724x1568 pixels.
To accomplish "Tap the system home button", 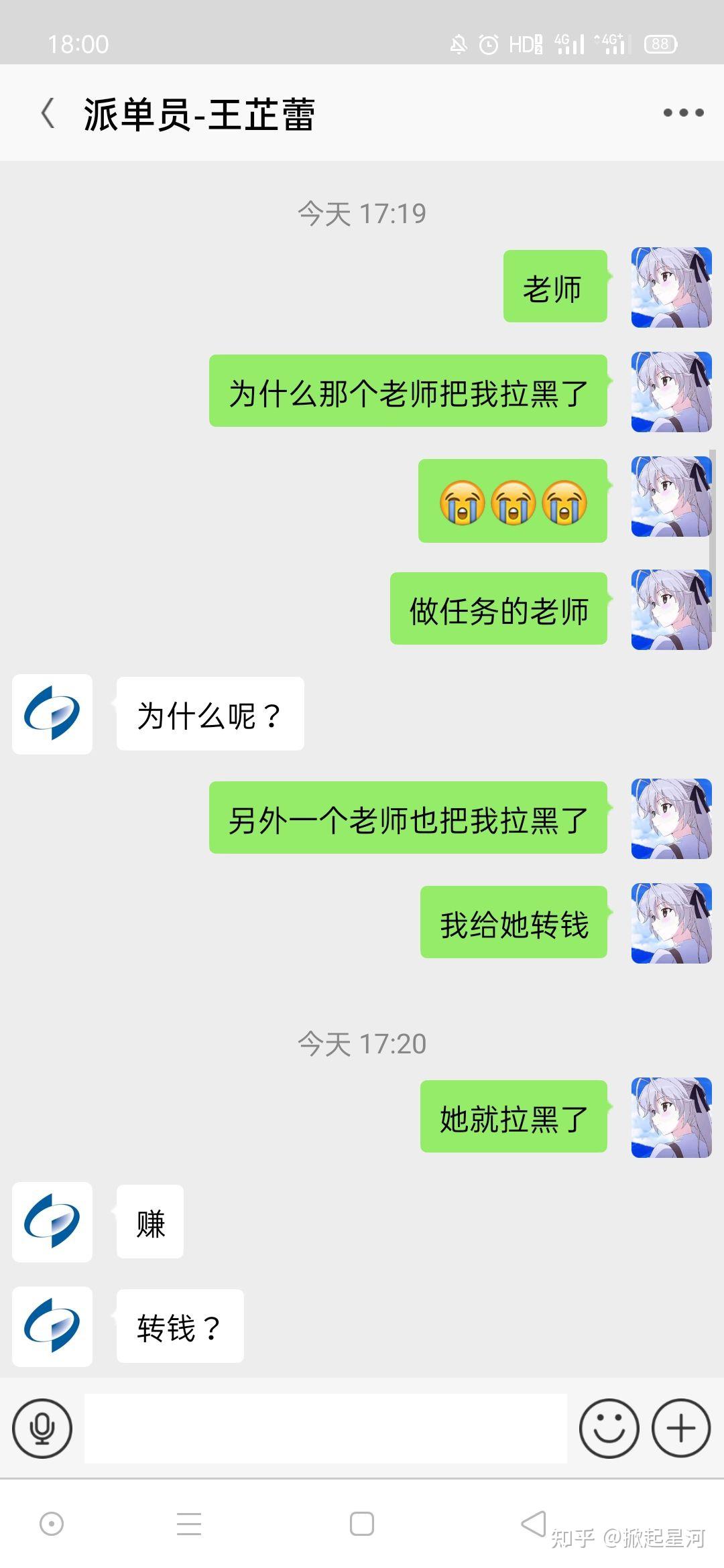I will 362,1524.
